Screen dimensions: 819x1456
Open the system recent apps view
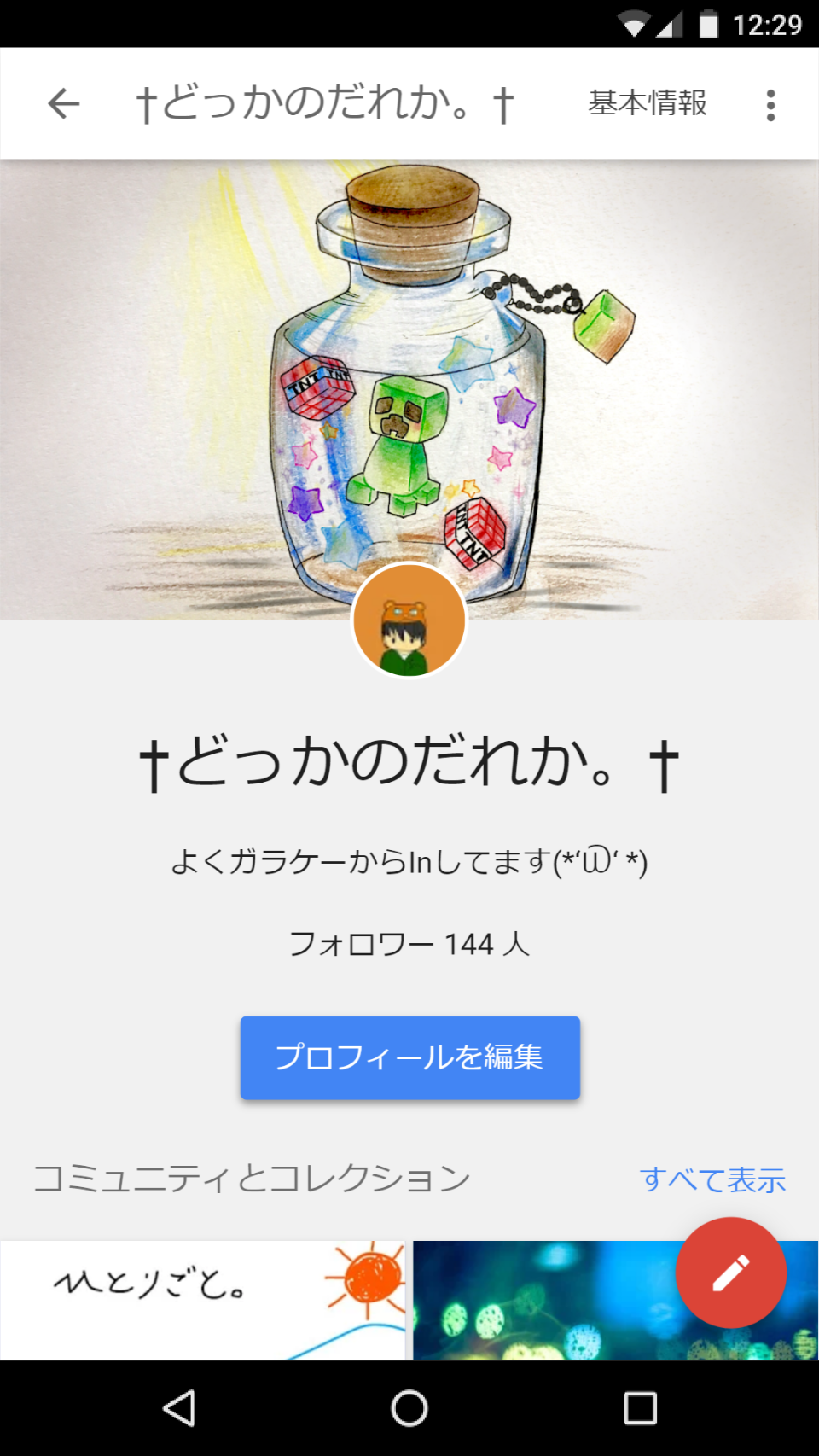tap(640, 1408)
